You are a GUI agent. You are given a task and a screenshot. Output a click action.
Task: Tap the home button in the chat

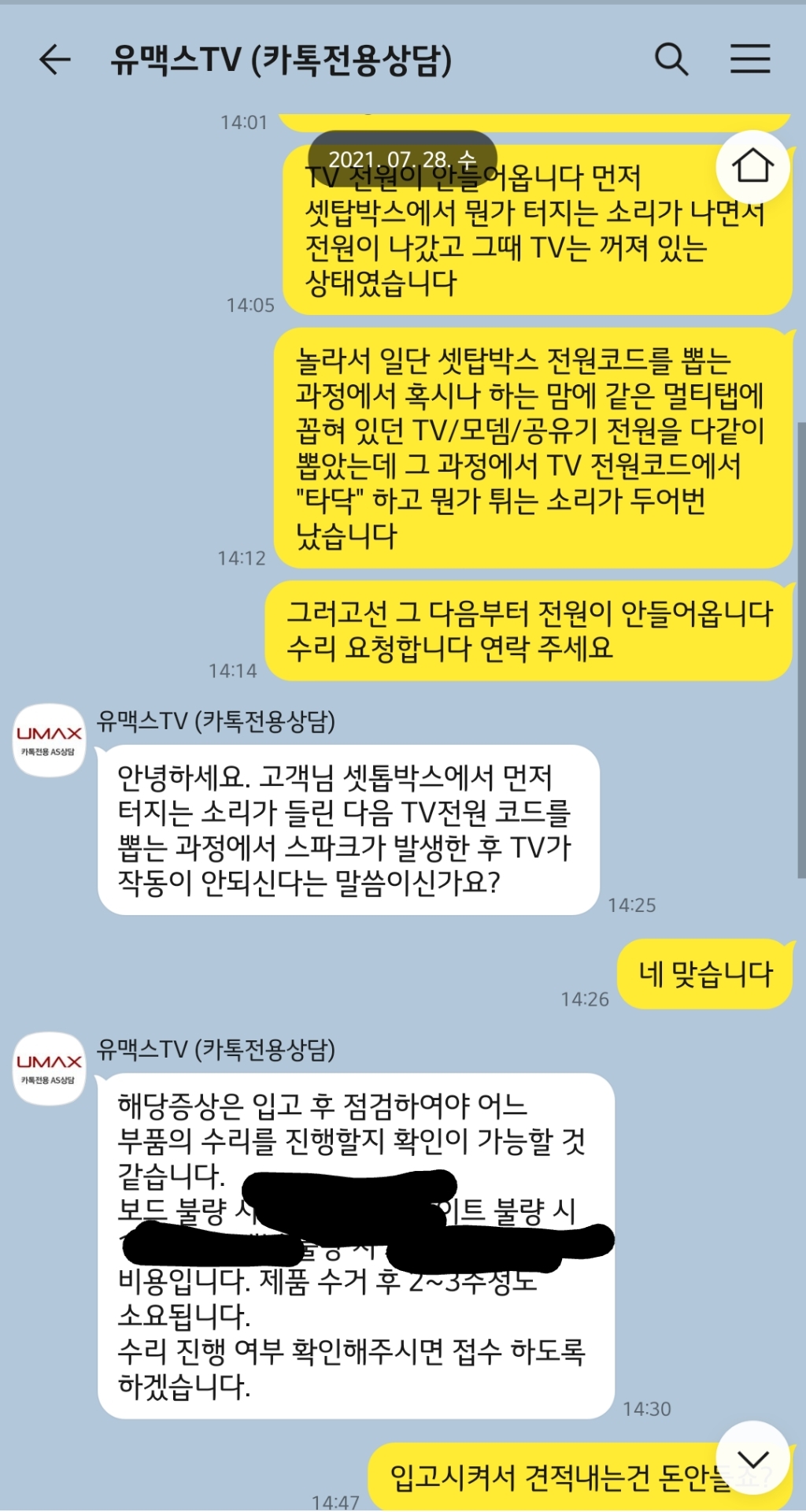(x=752, y=166)
